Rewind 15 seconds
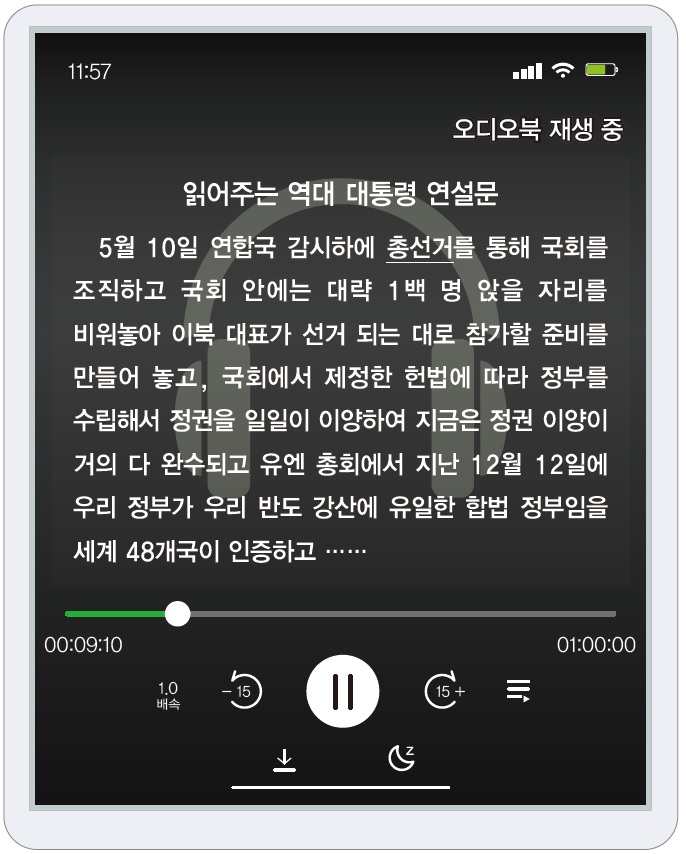686x854 pixels. [x=241, y=691]
